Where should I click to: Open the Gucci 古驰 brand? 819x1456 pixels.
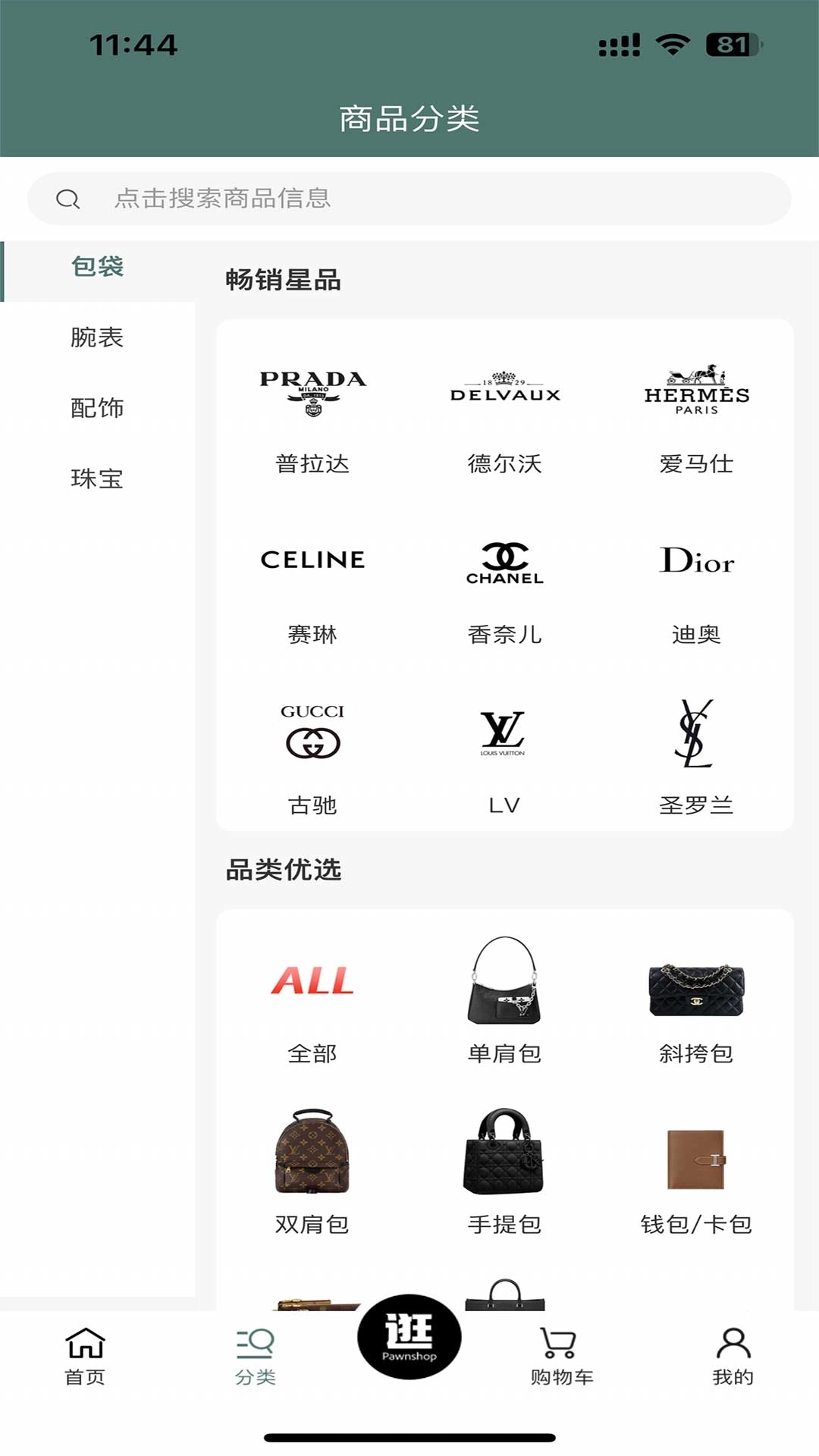click(312, 758)
